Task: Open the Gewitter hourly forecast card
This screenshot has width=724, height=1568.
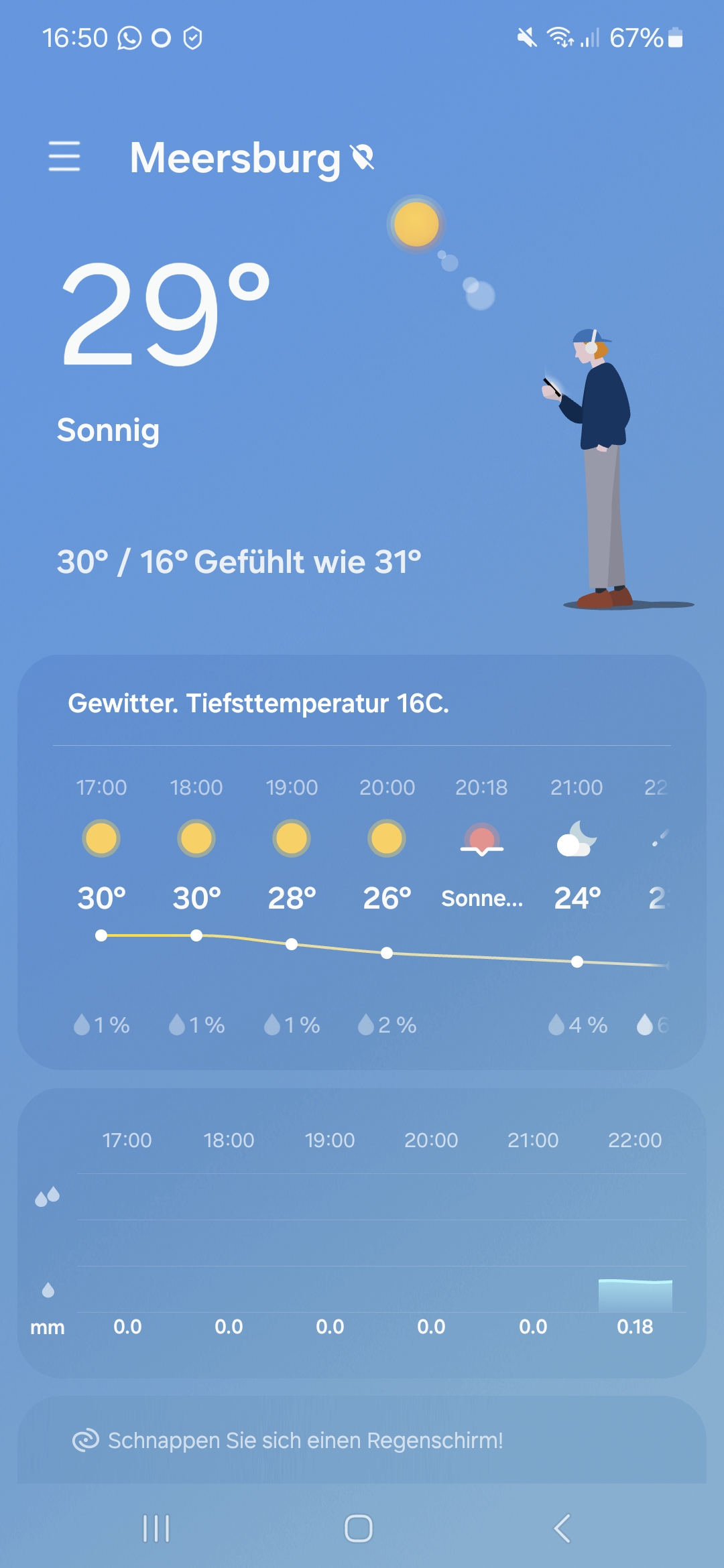Action: coord(362,862)
